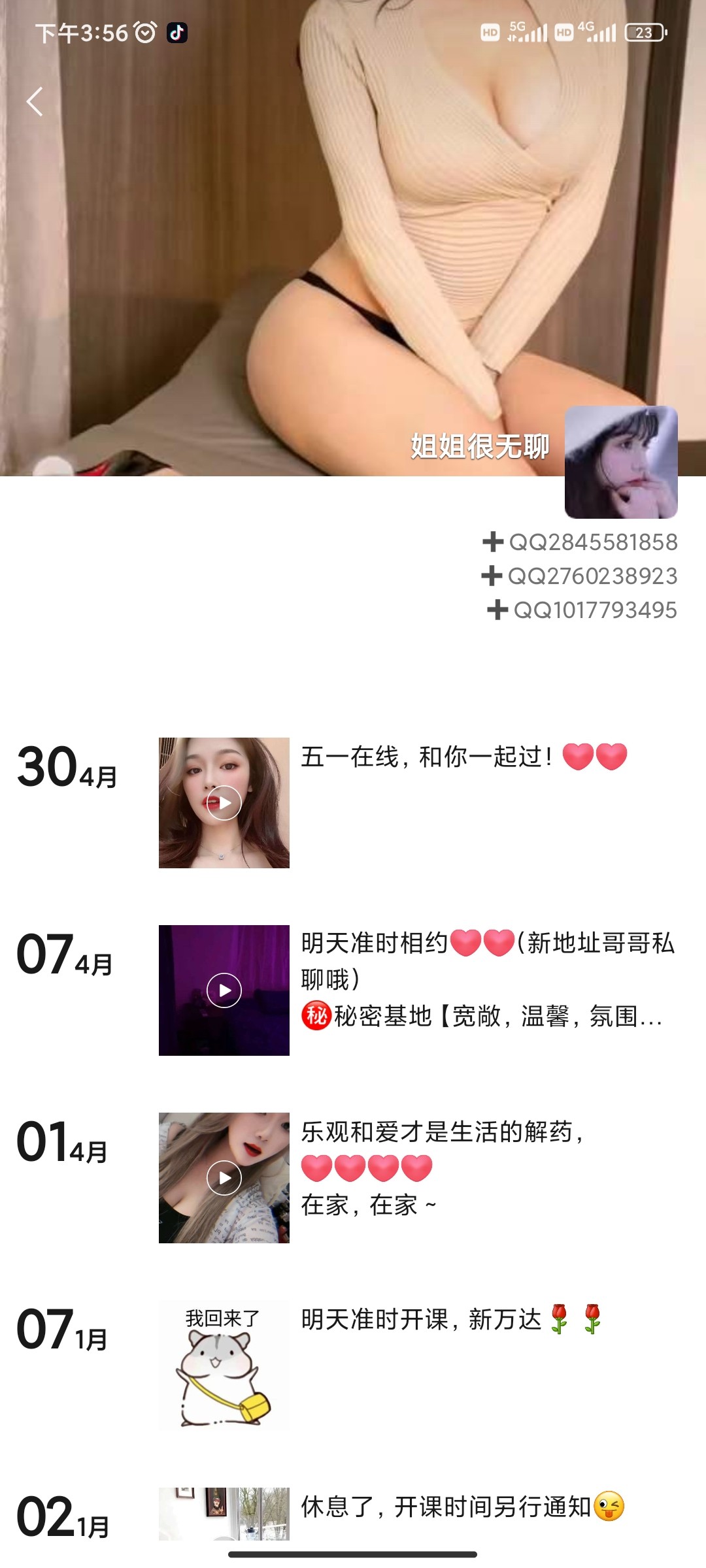Tap the alarm clock icon in status bar
706x1568 pixels.
144,31
